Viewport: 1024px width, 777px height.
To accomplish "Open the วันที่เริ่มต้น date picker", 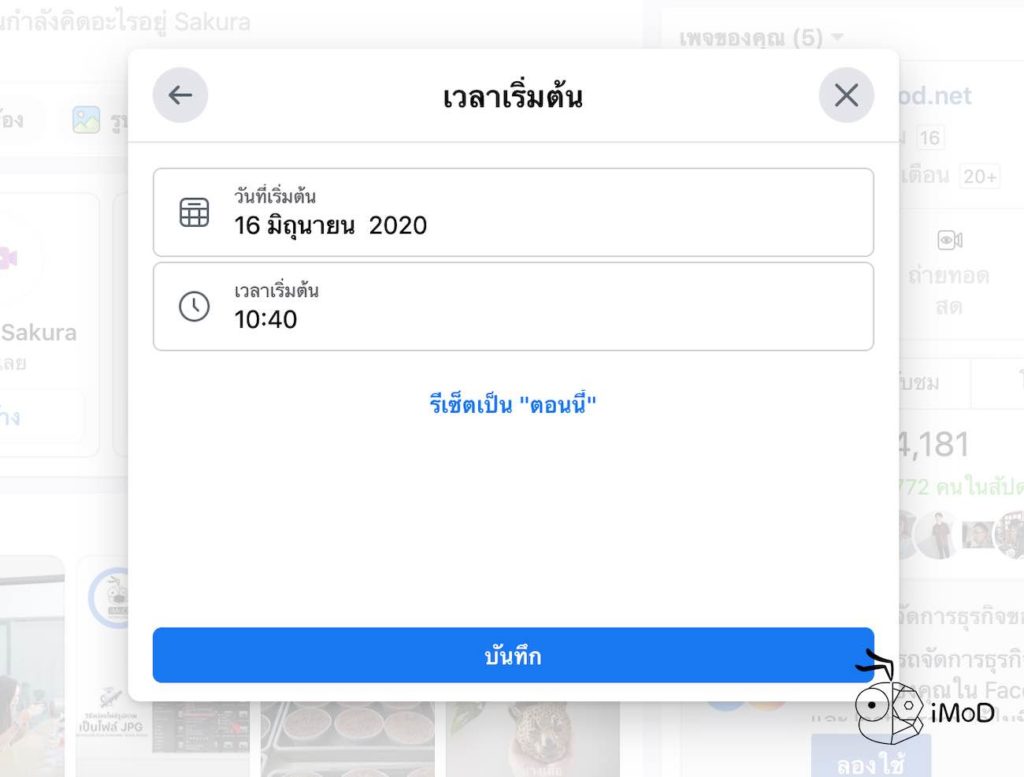I will pos(513,212).
